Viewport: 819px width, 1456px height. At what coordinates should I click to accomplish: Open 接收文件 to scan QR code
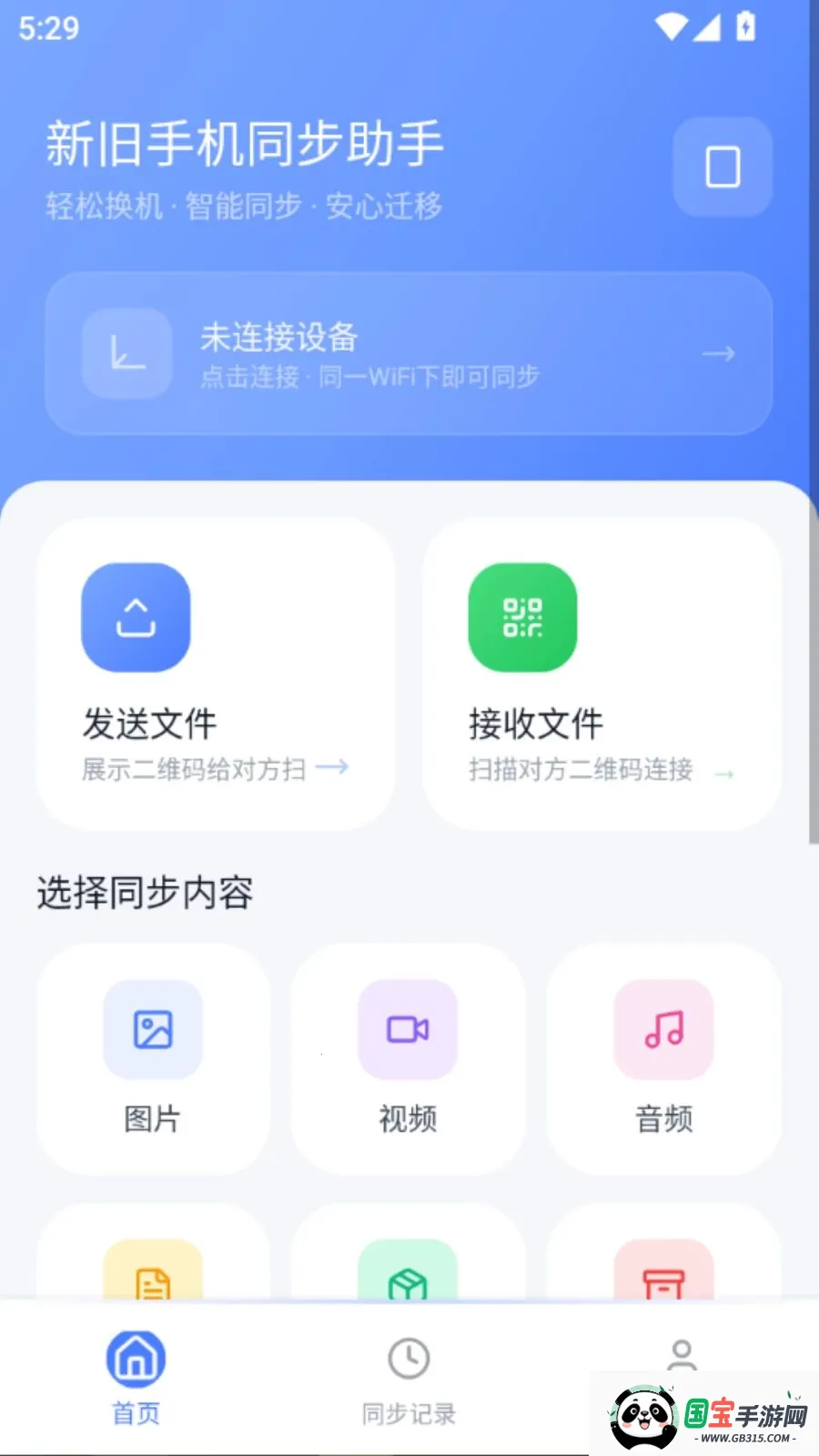click(x=602, y=673)
